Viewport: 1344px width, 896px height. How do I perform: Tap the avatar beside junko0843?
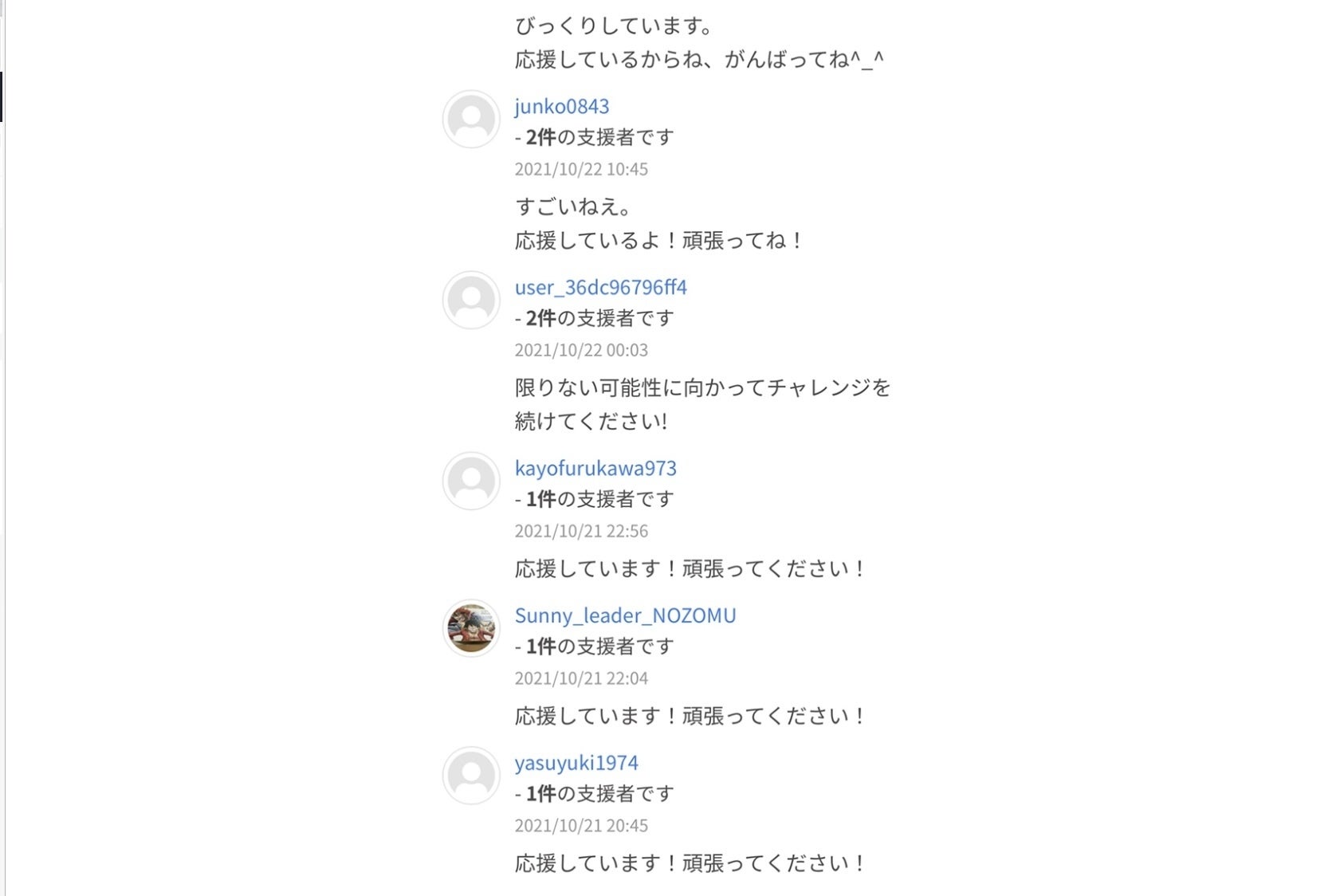[471, 119]
